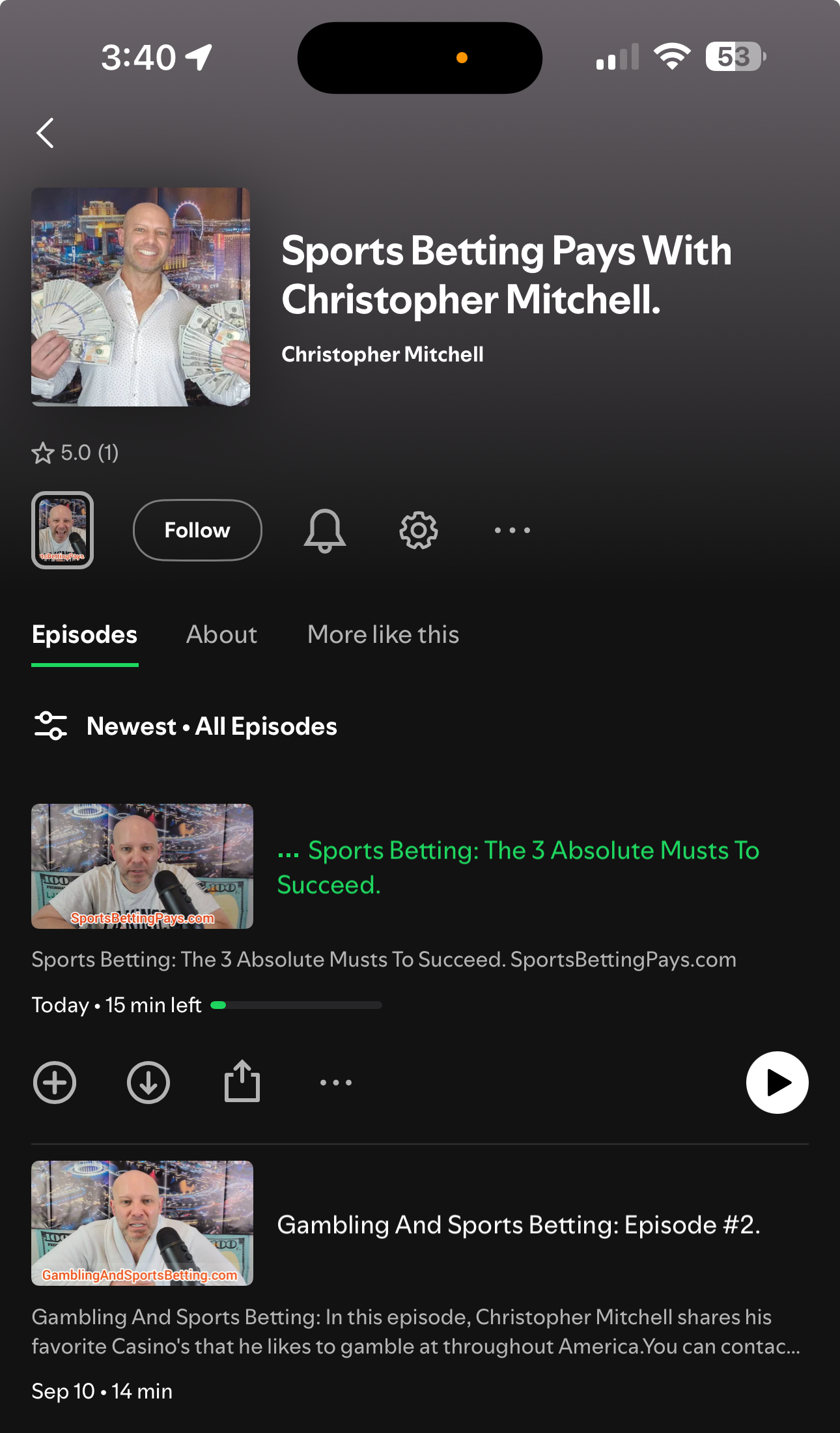Open the notifications bell for this show
The height and width of the screenshot is (1433, 840).
pos(324,530)
